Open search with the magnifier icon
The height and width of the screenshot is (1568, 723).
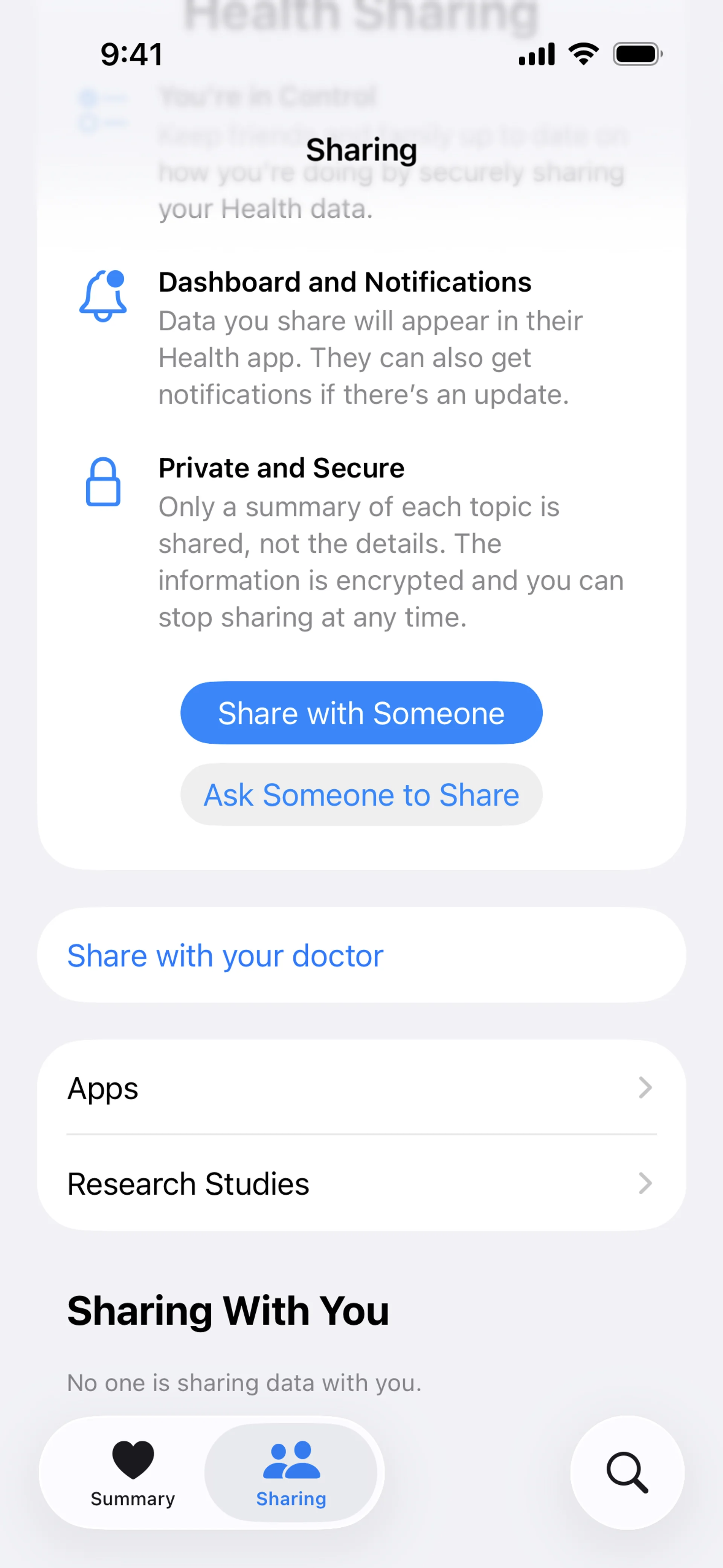coord(627,1472)
